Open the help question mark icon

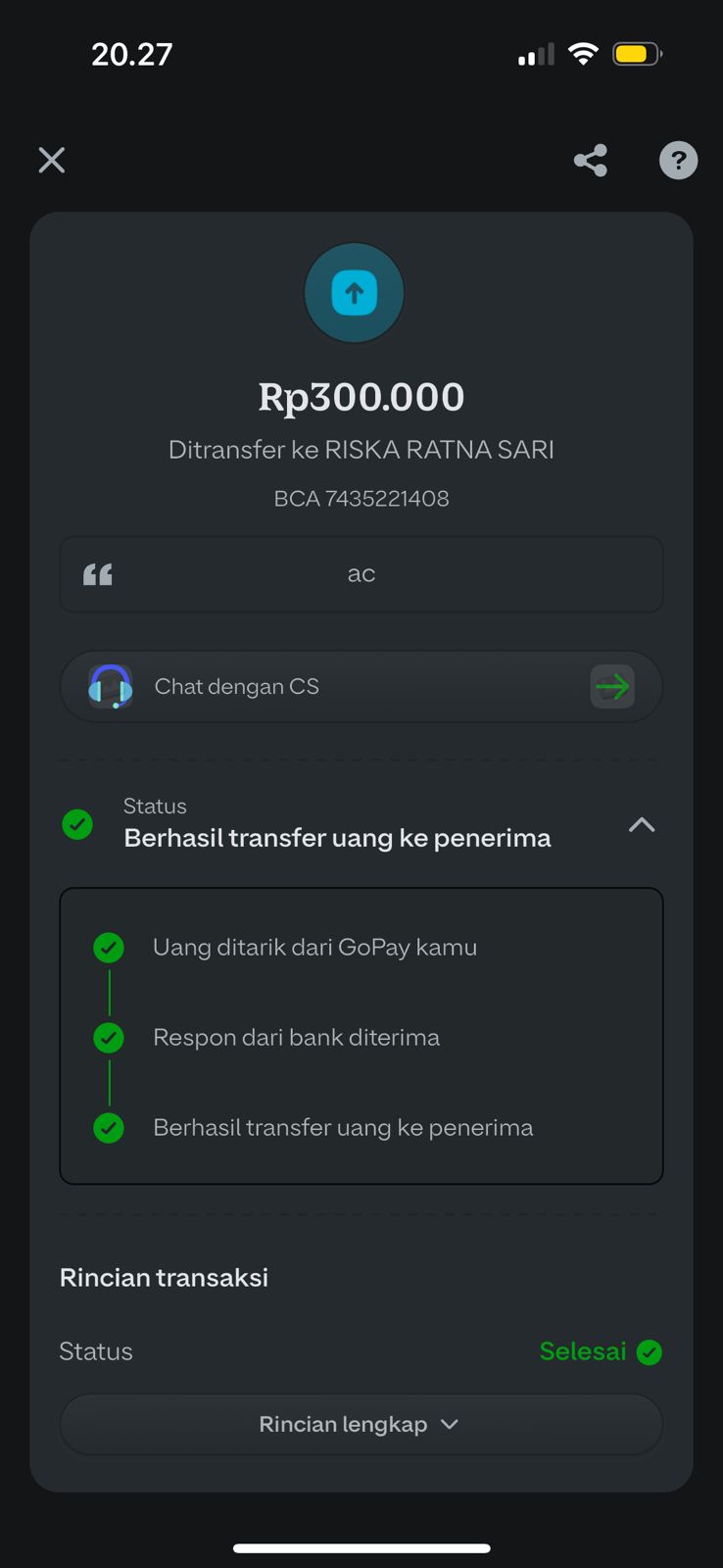click(x=678, y=160)
